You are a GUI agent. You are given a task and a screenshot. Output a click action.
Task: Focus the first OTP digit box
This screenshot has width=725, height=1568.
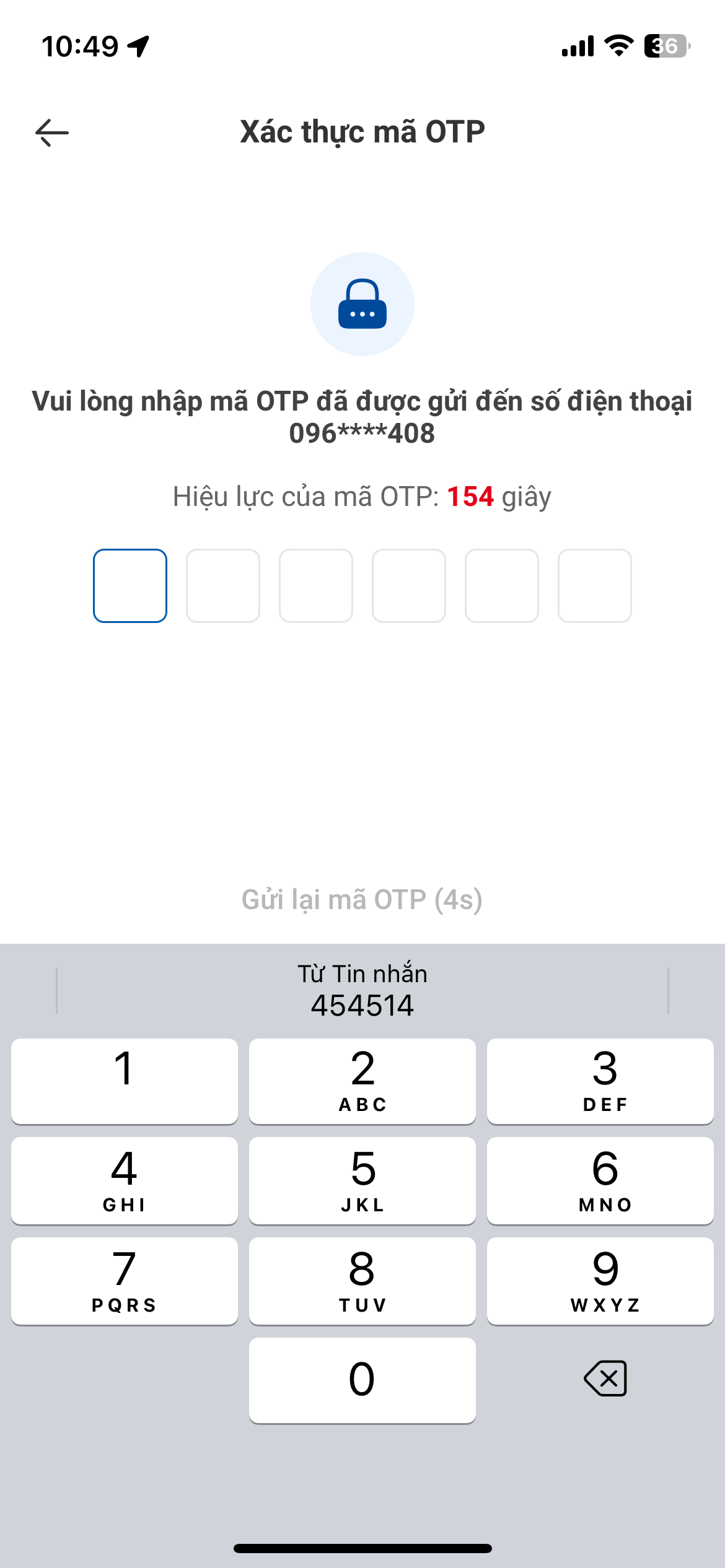click(130, 585)
